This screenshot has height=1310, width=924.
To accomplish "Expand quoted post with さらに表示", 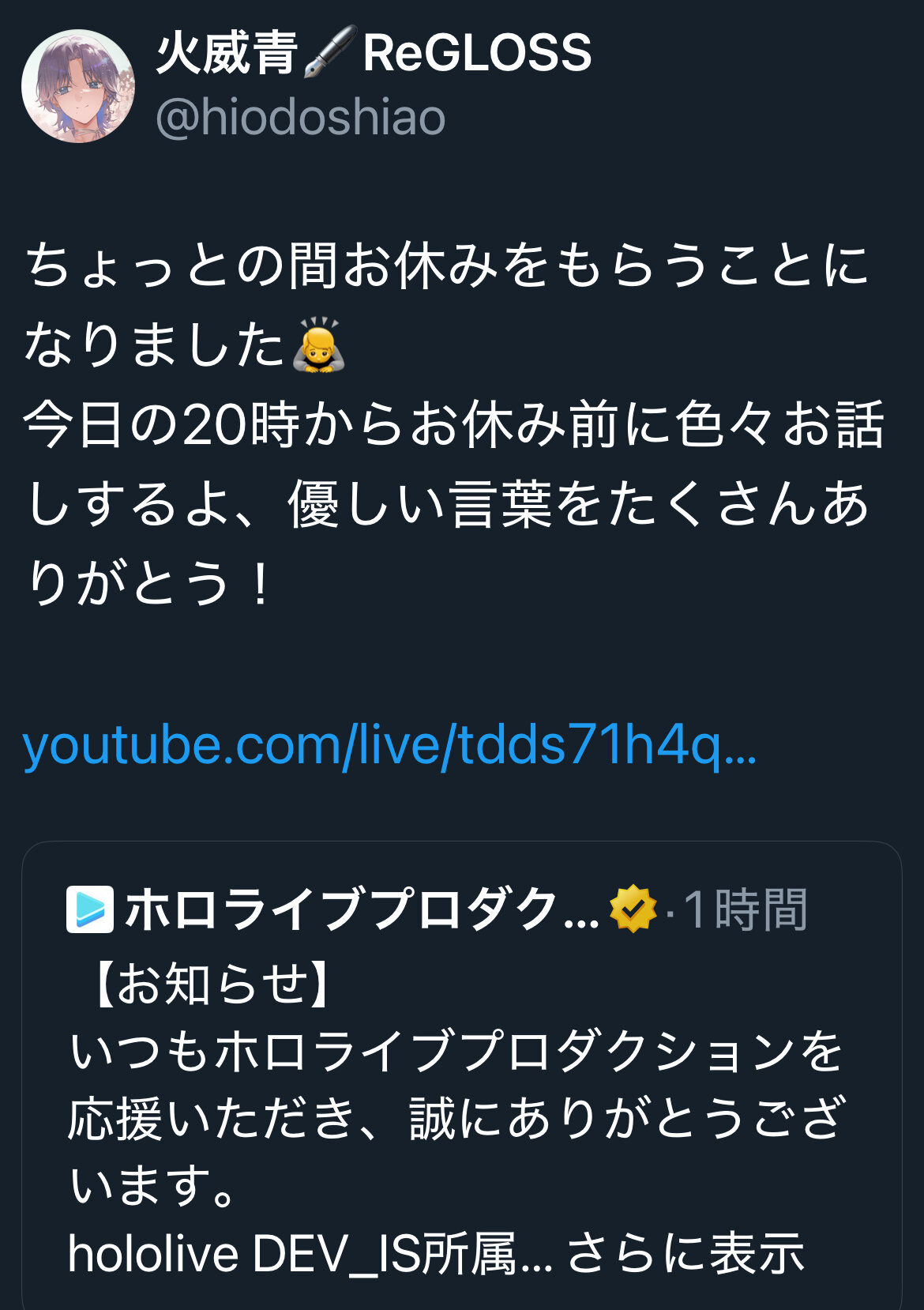I will [685, 1253].
